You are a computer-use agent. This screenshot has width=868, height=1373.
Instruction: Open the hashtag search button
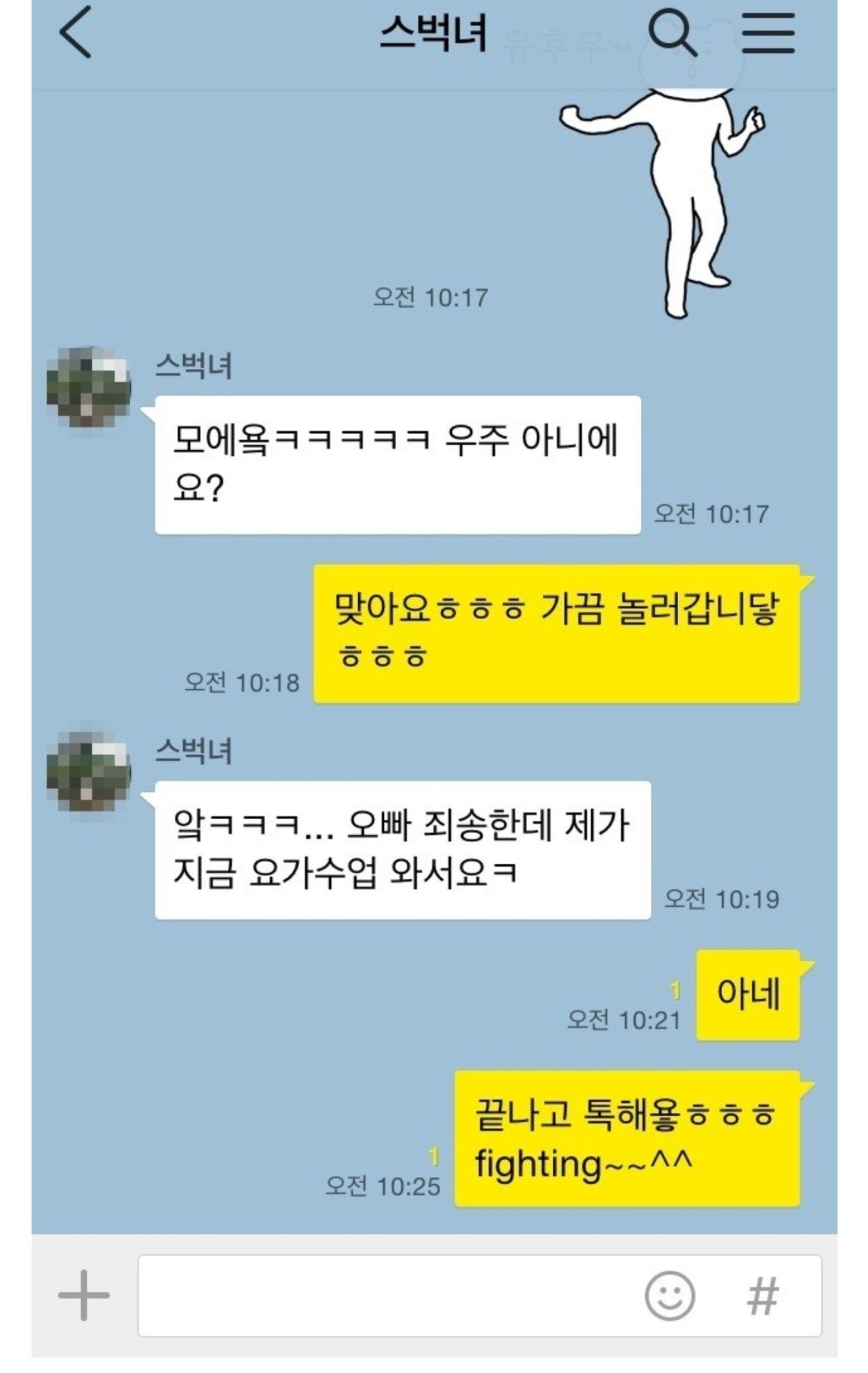763,1295
